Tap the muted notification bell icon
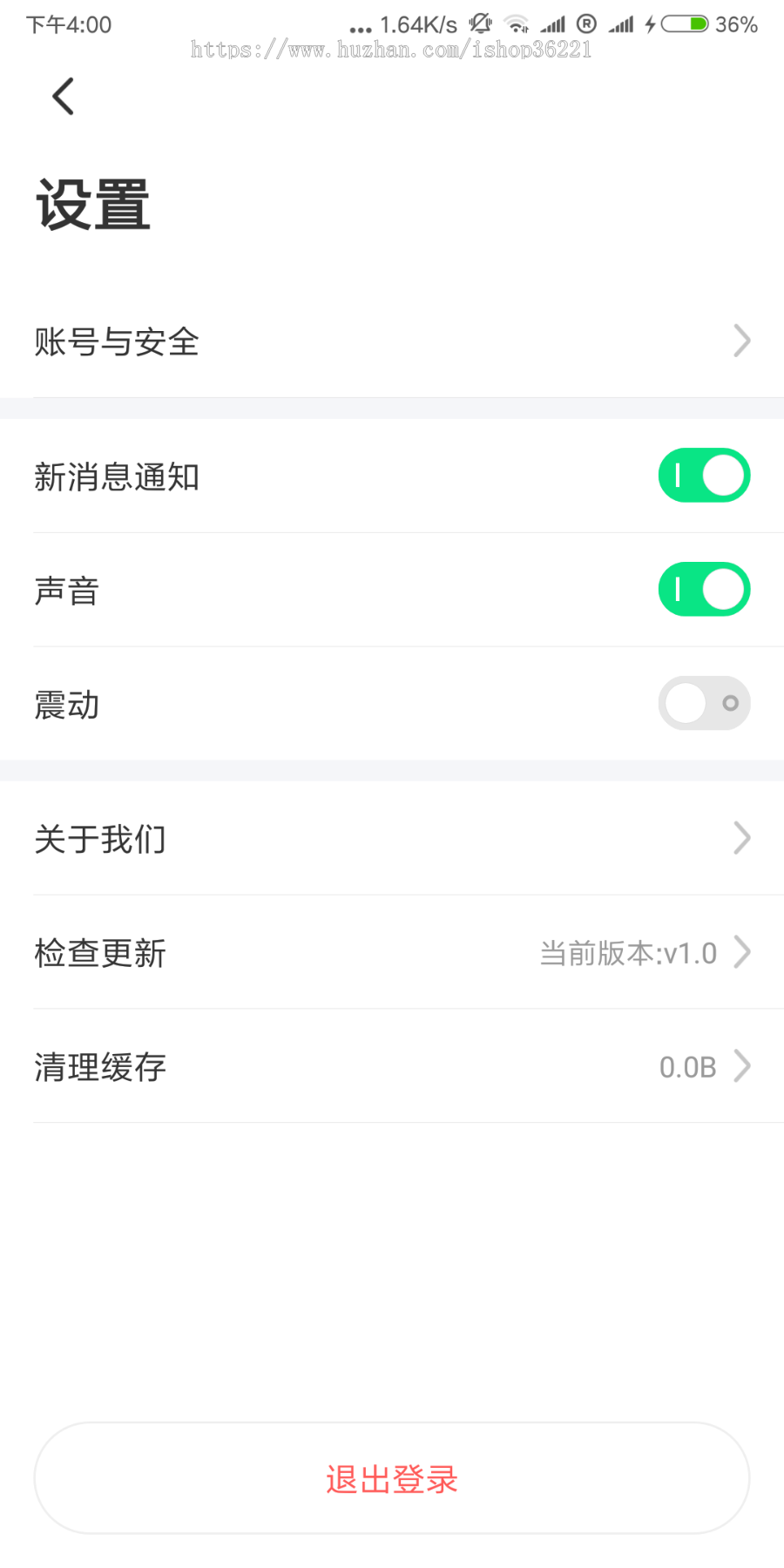 tap(480, 24)
